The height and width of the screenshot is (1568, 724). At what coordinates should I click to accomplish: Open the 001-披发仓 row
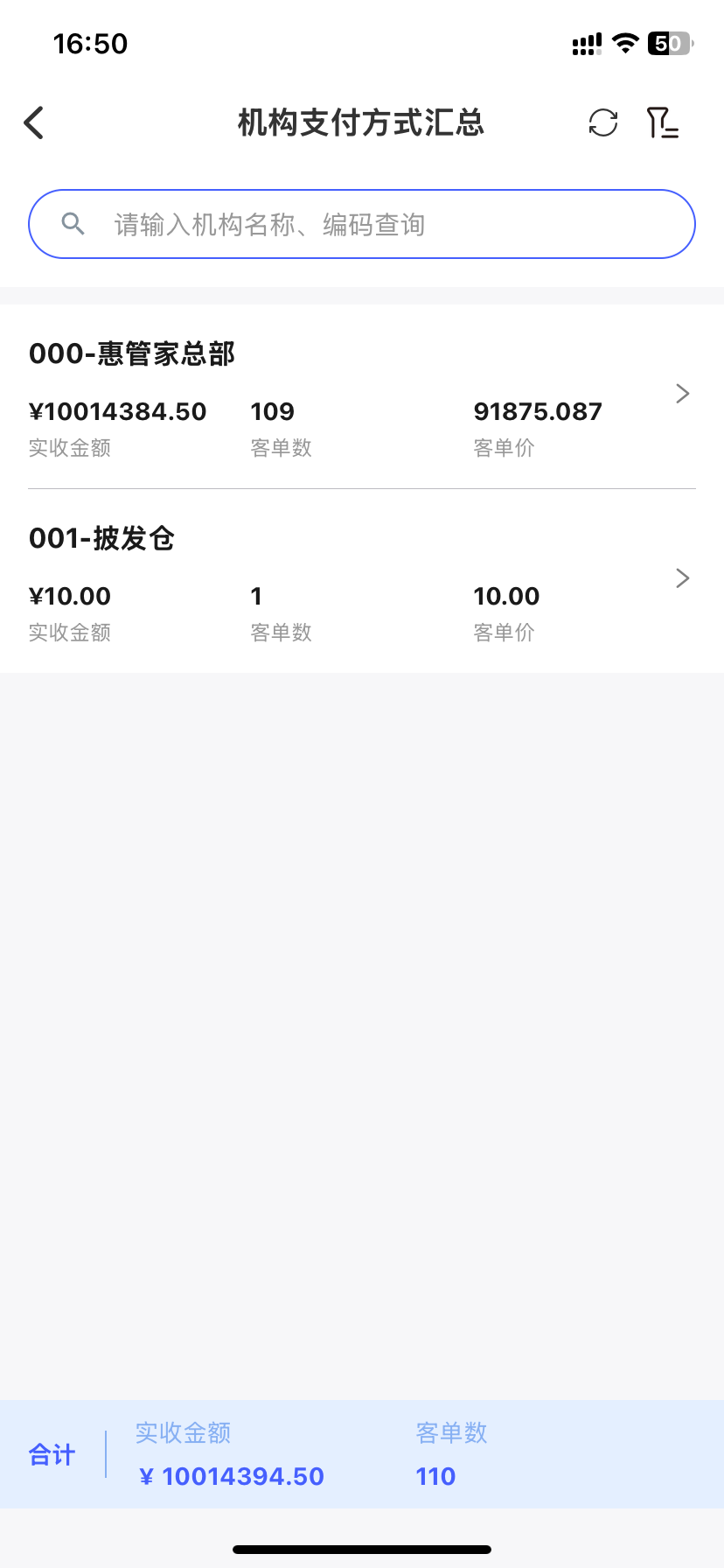pos(362,581)
